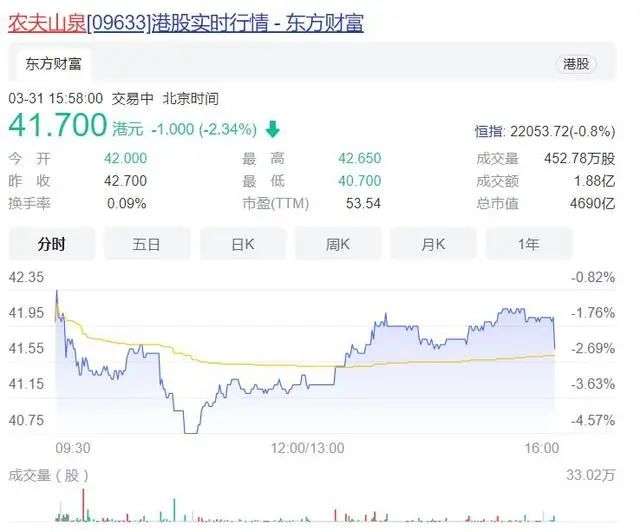
Task: Show the 周K chart
Action: 338,244
